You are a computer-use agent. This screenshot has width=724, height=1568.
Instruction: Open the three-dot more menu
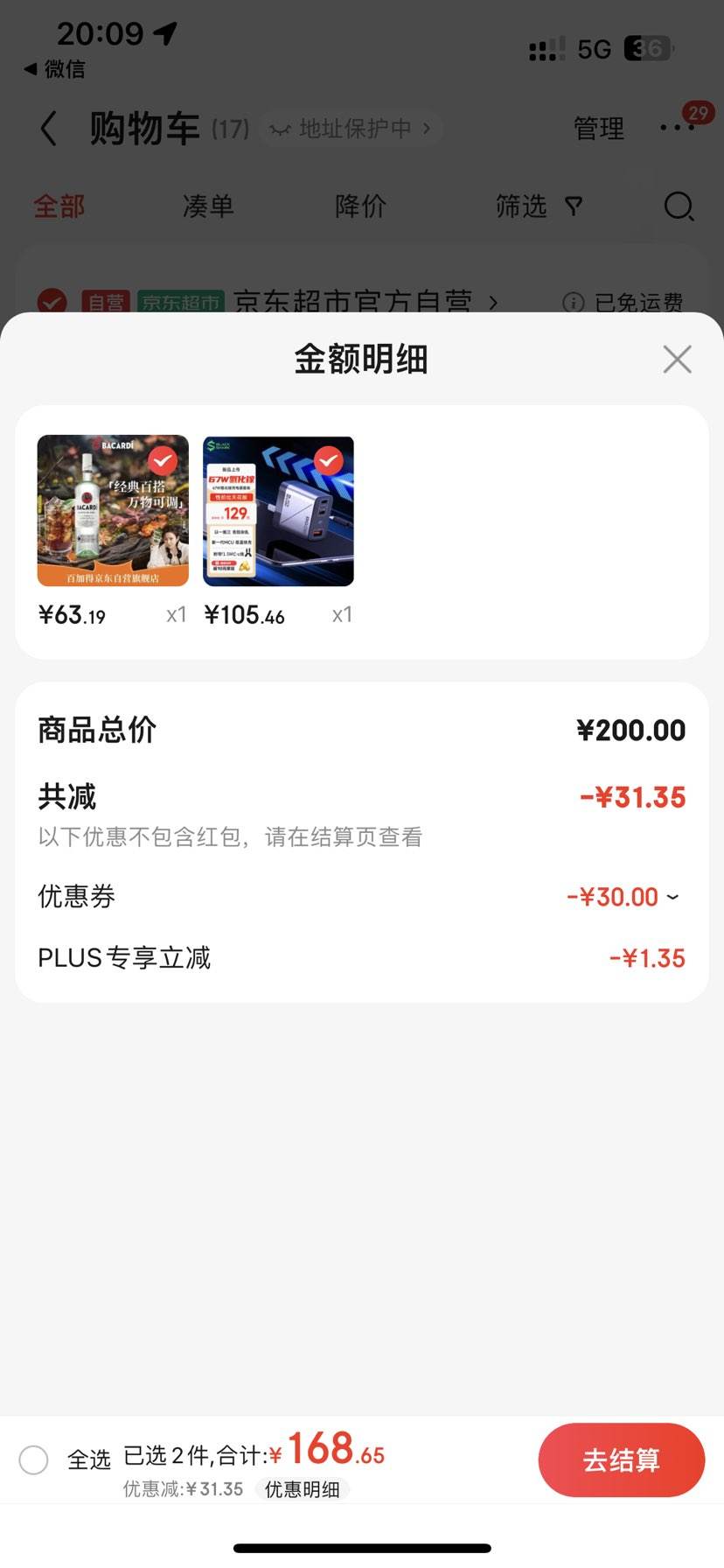(677, 129)
